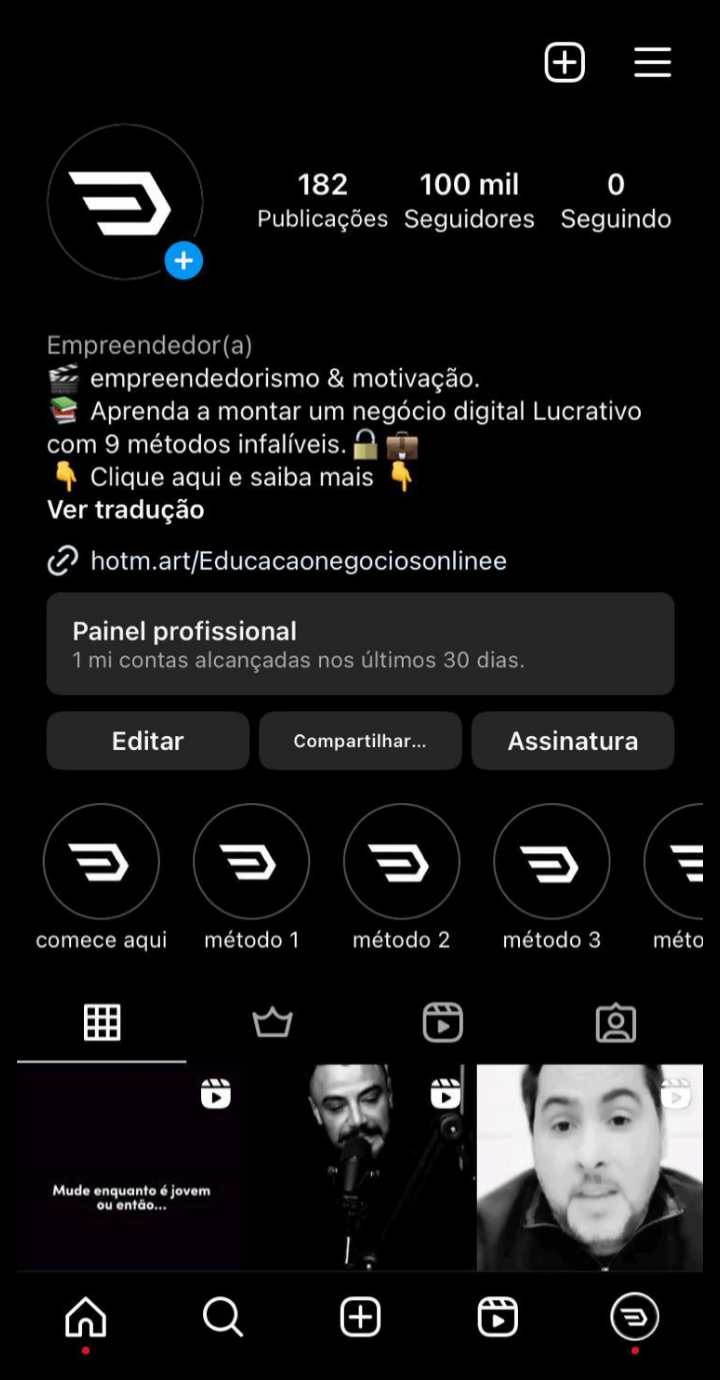Tap the blue plus to add a story
The width and height of the screenshot is (720, 1380).
point(184,262)
